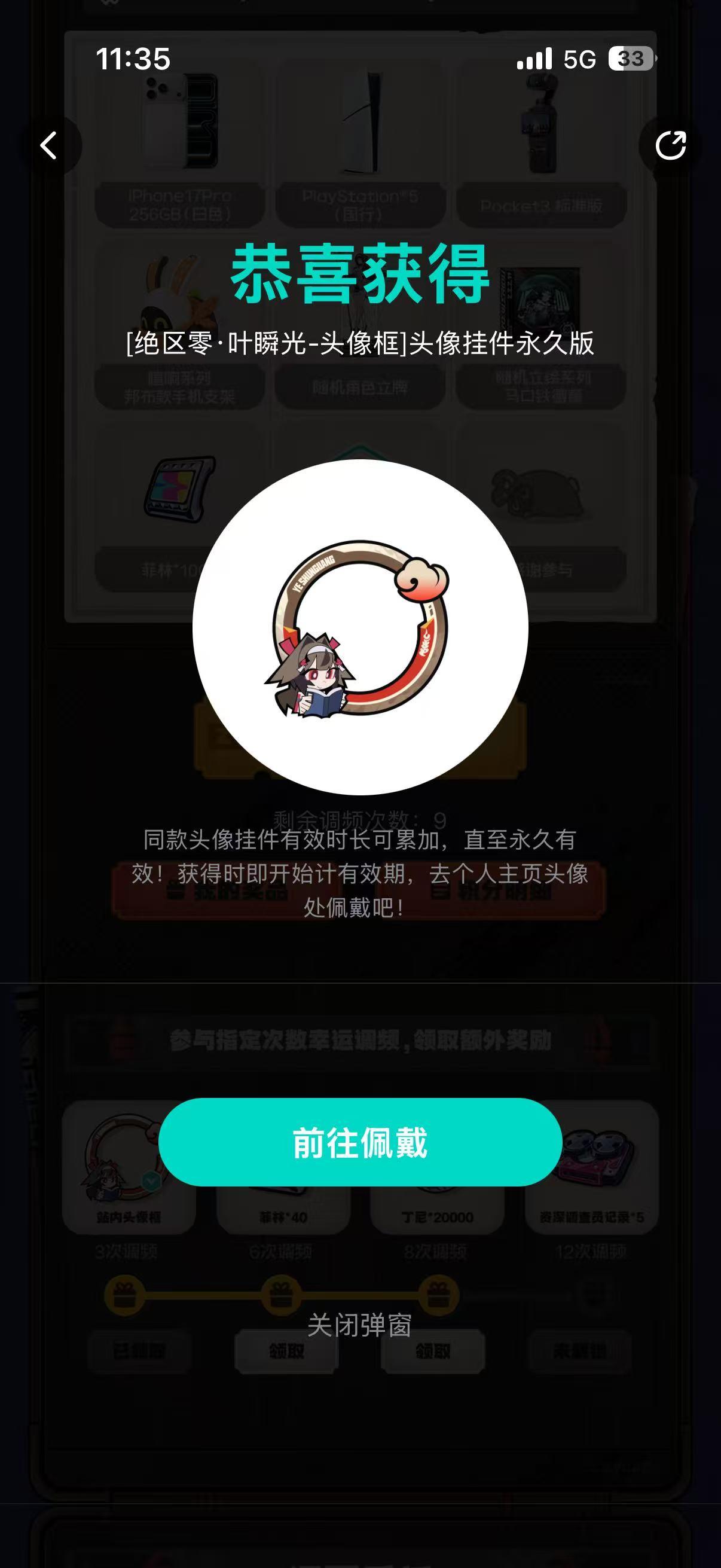Viewport: 721px width, 1568px height.
Task: Tap the 已领取 claimed button
Action: 140,1352
